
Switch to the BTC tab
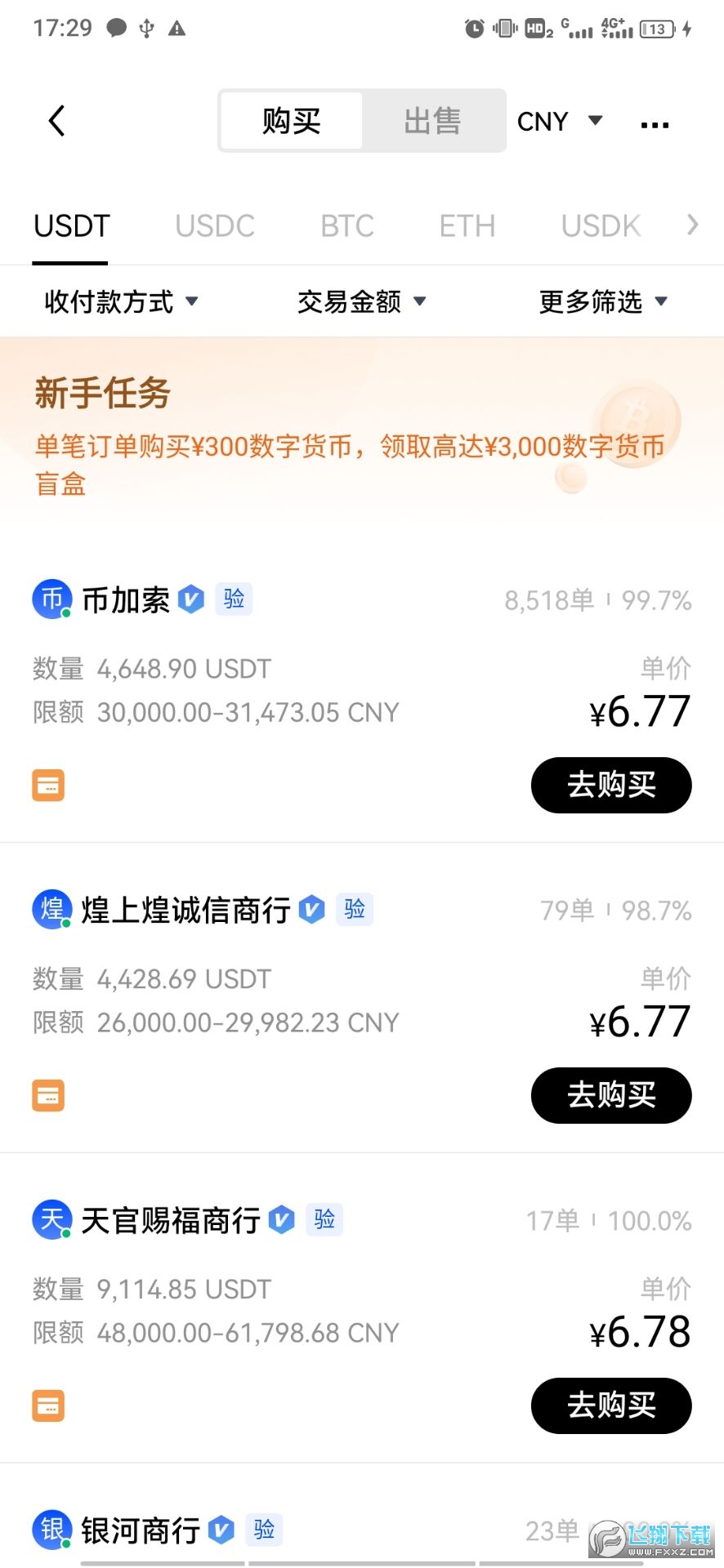pyautogui.click(x=347, y=226)
